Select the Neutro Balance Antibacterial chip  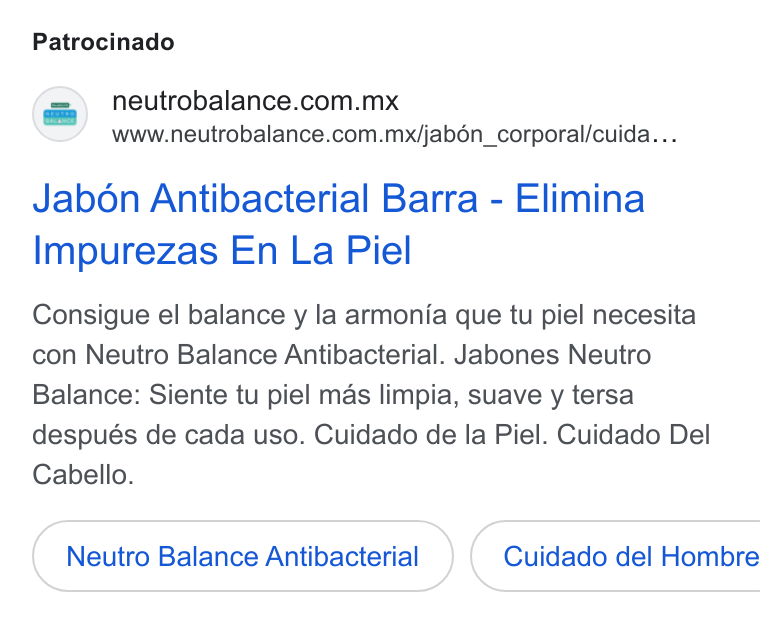pyautogui.click(x=243, y=556)
